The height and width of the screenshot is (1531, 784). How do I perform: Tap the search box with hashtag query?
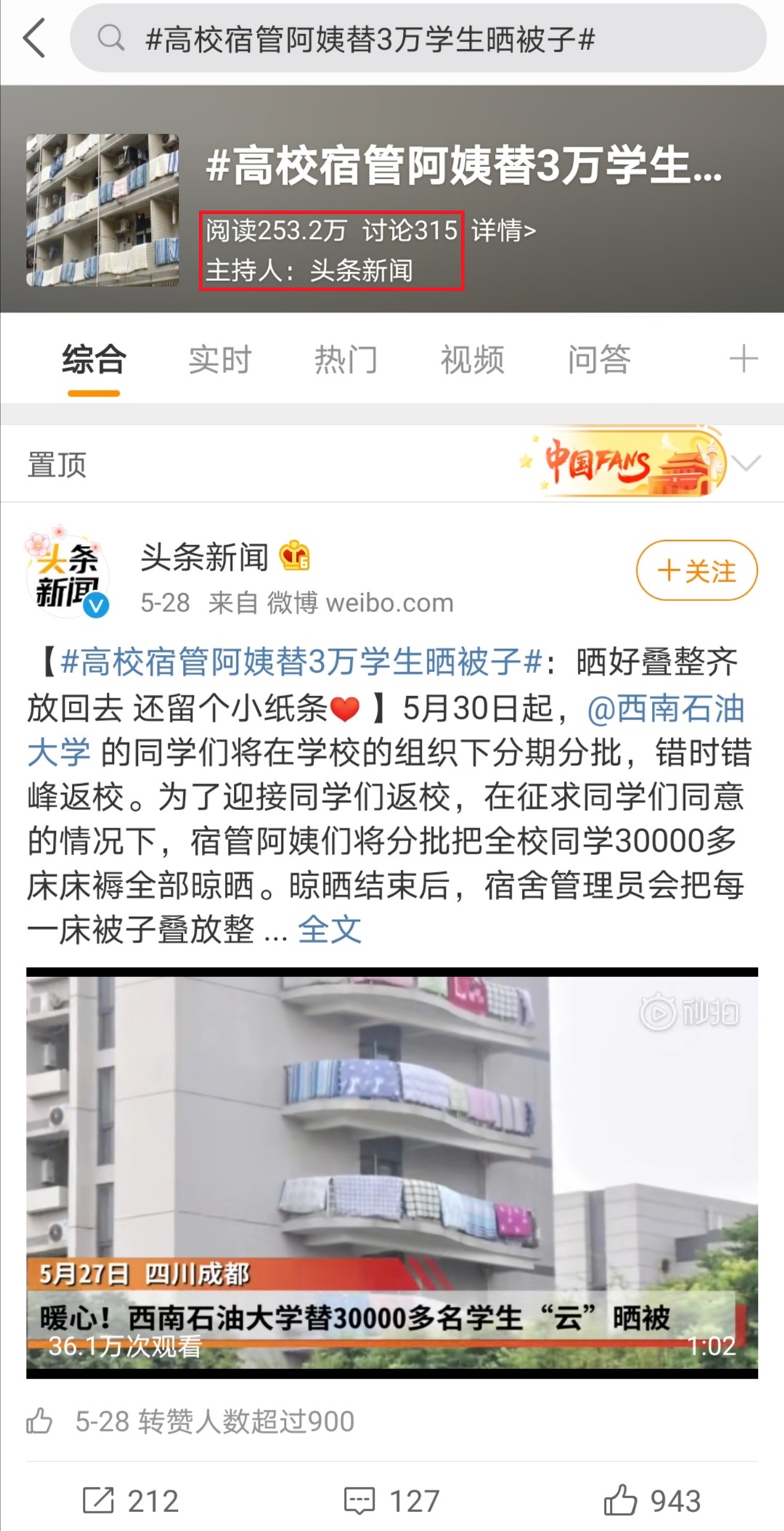[x=417, y=38]
